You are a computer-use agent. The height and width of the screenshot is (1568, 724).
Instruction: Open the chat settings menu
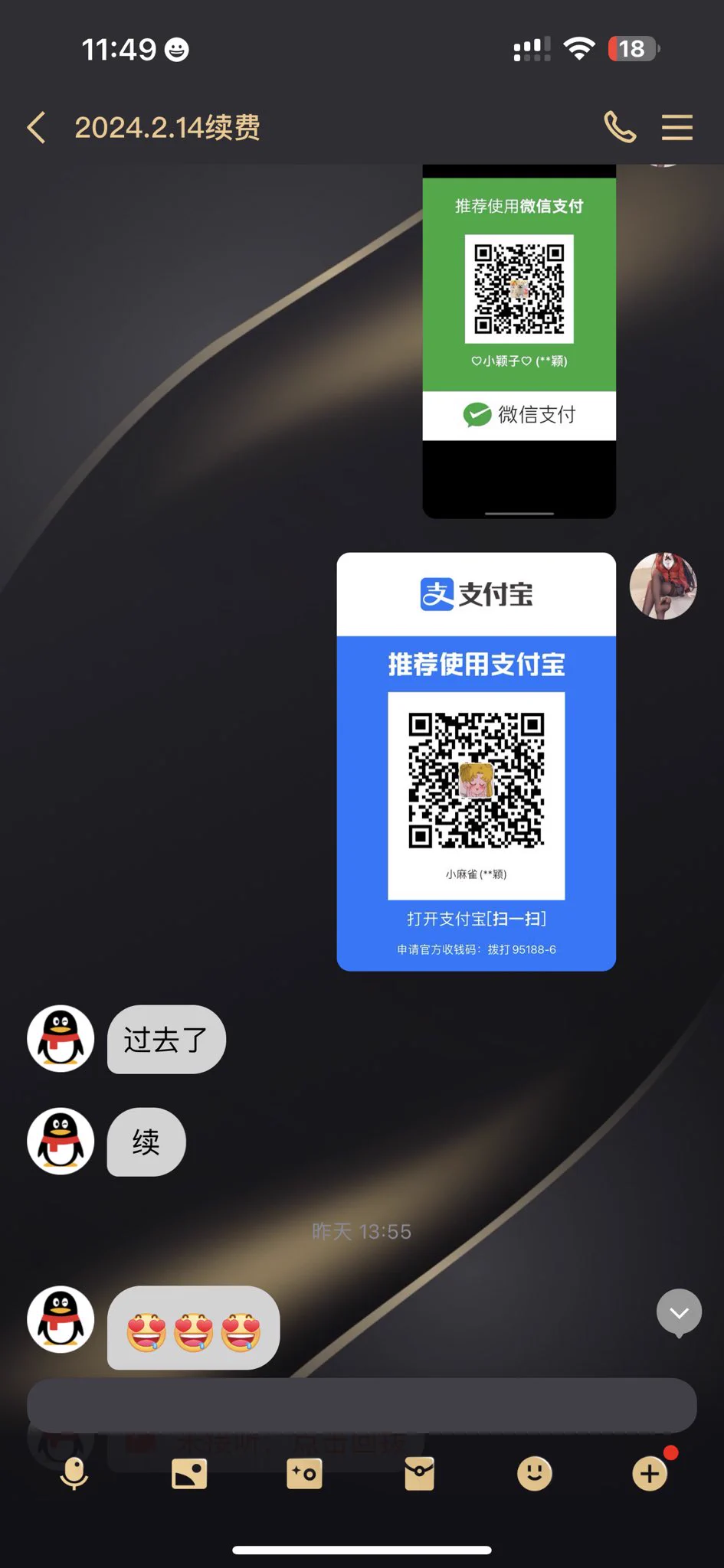[676, 127]
